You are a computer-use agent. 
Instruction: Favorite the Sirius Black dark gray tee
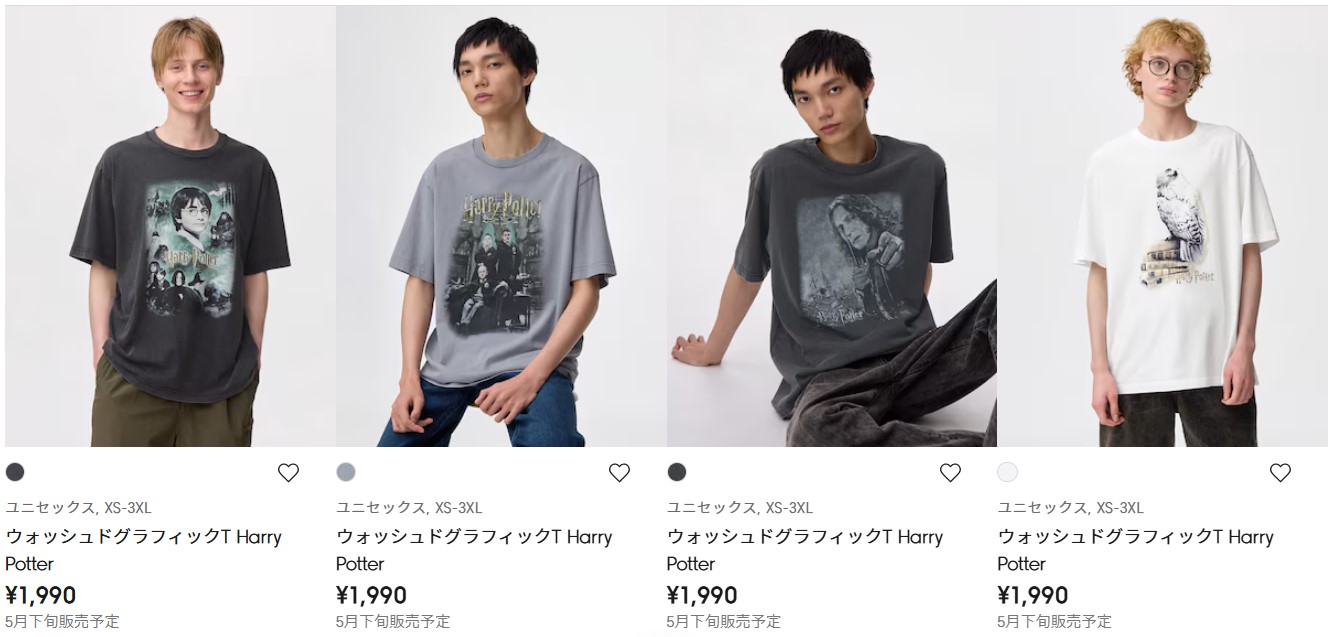950,473
